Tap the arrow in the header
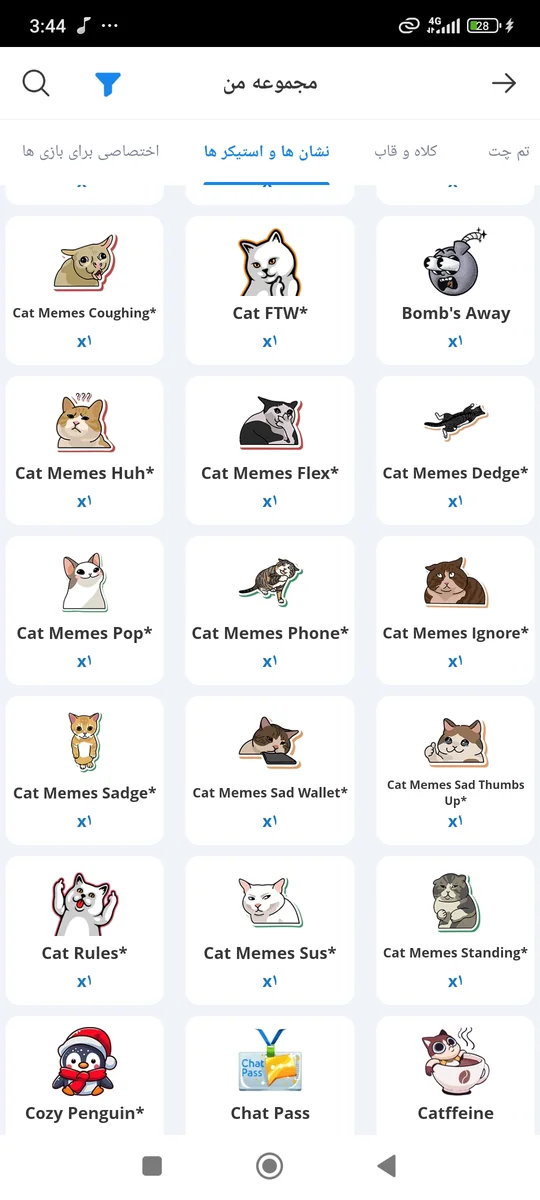This screenshot has width=540, height=1200. coord(504,84)
